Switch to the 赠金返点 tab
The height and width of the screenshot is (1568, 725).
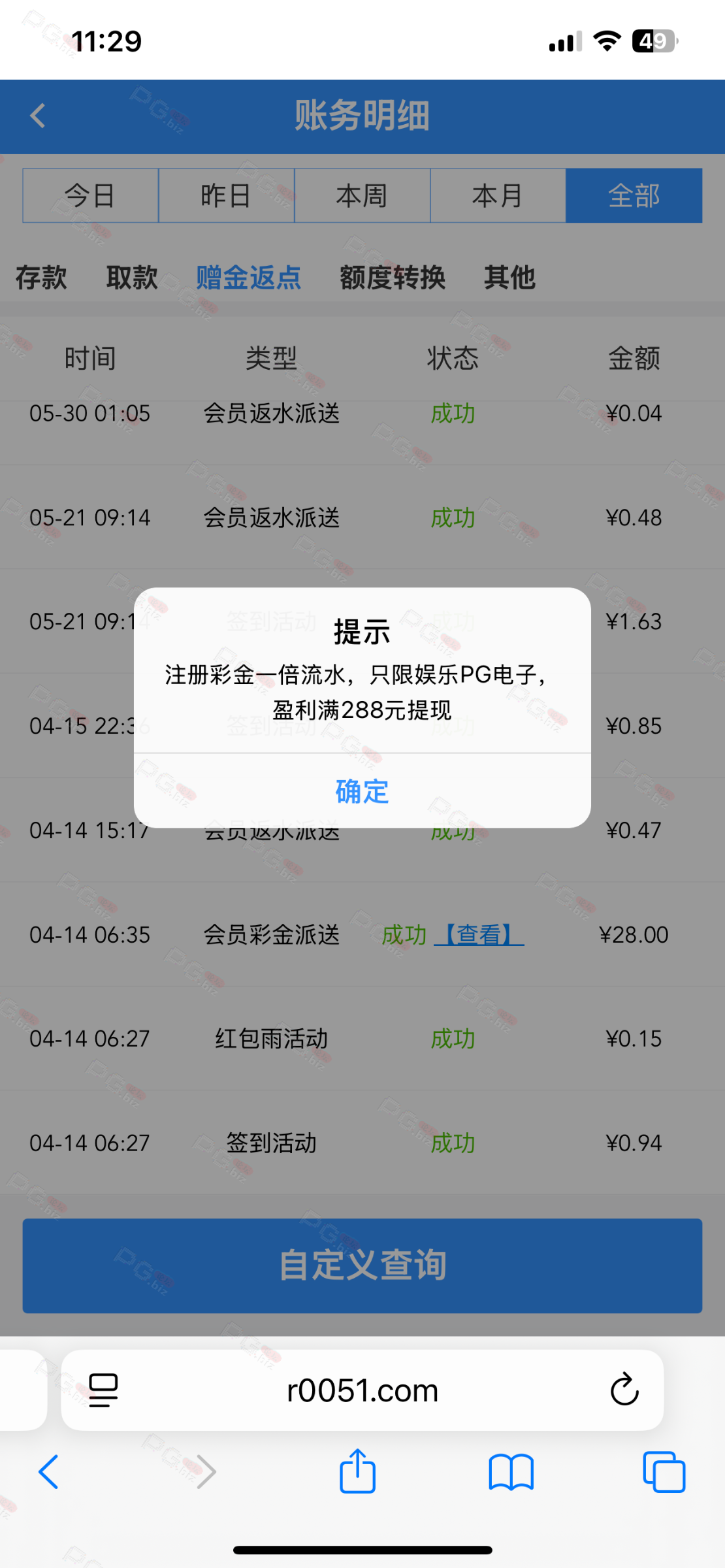[x=249, y=278]
